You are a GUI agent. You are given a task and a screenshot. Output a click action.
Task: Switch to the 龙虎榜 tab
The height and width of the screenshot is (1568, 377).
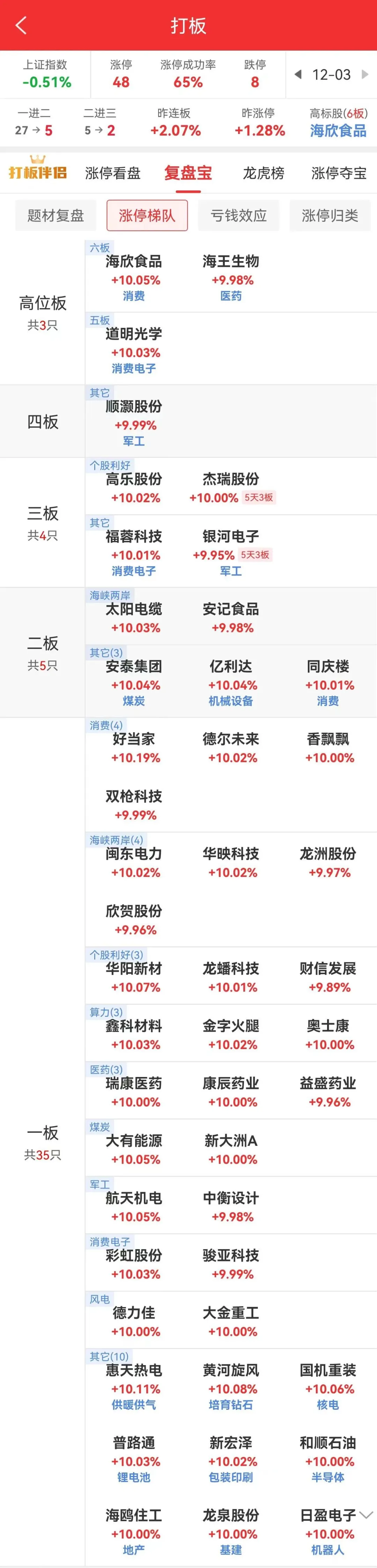point(263,174)
